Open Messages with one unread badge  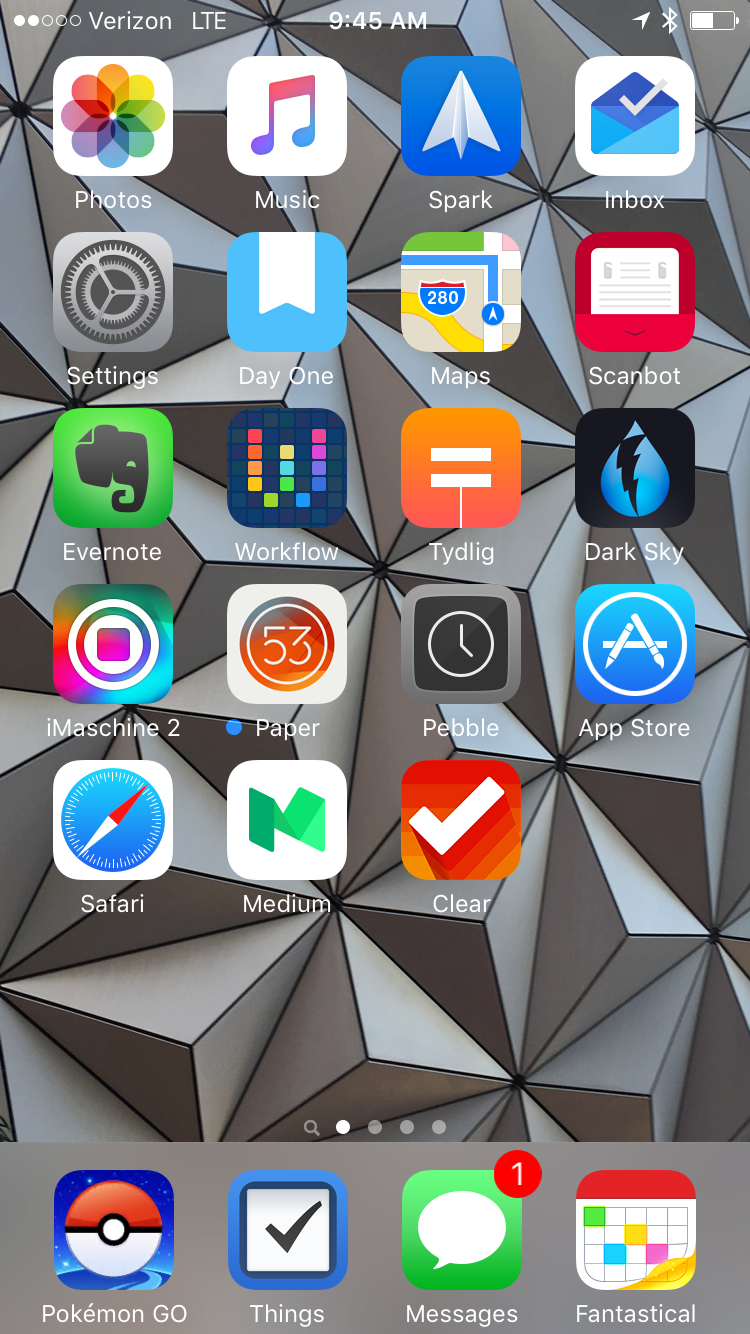point(461,1230)
